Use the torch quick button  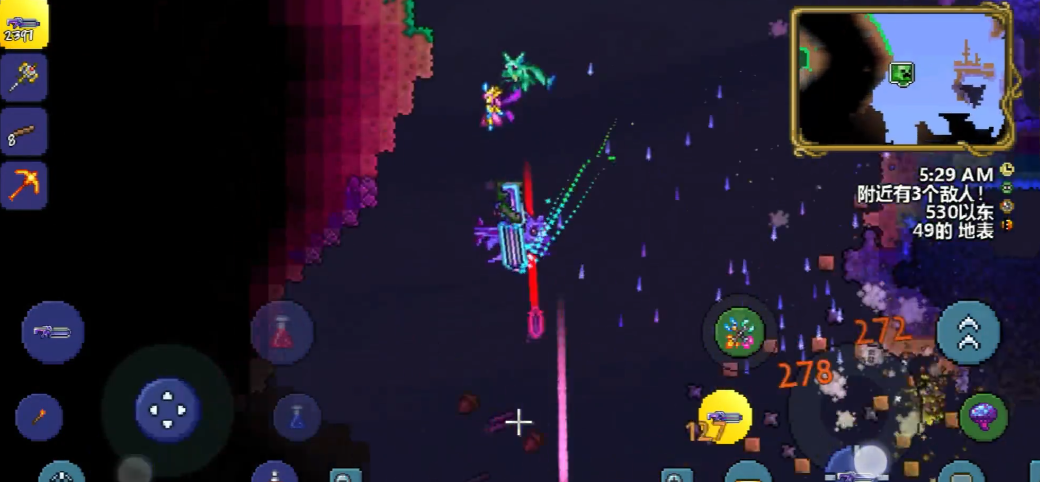coord(39,417)
